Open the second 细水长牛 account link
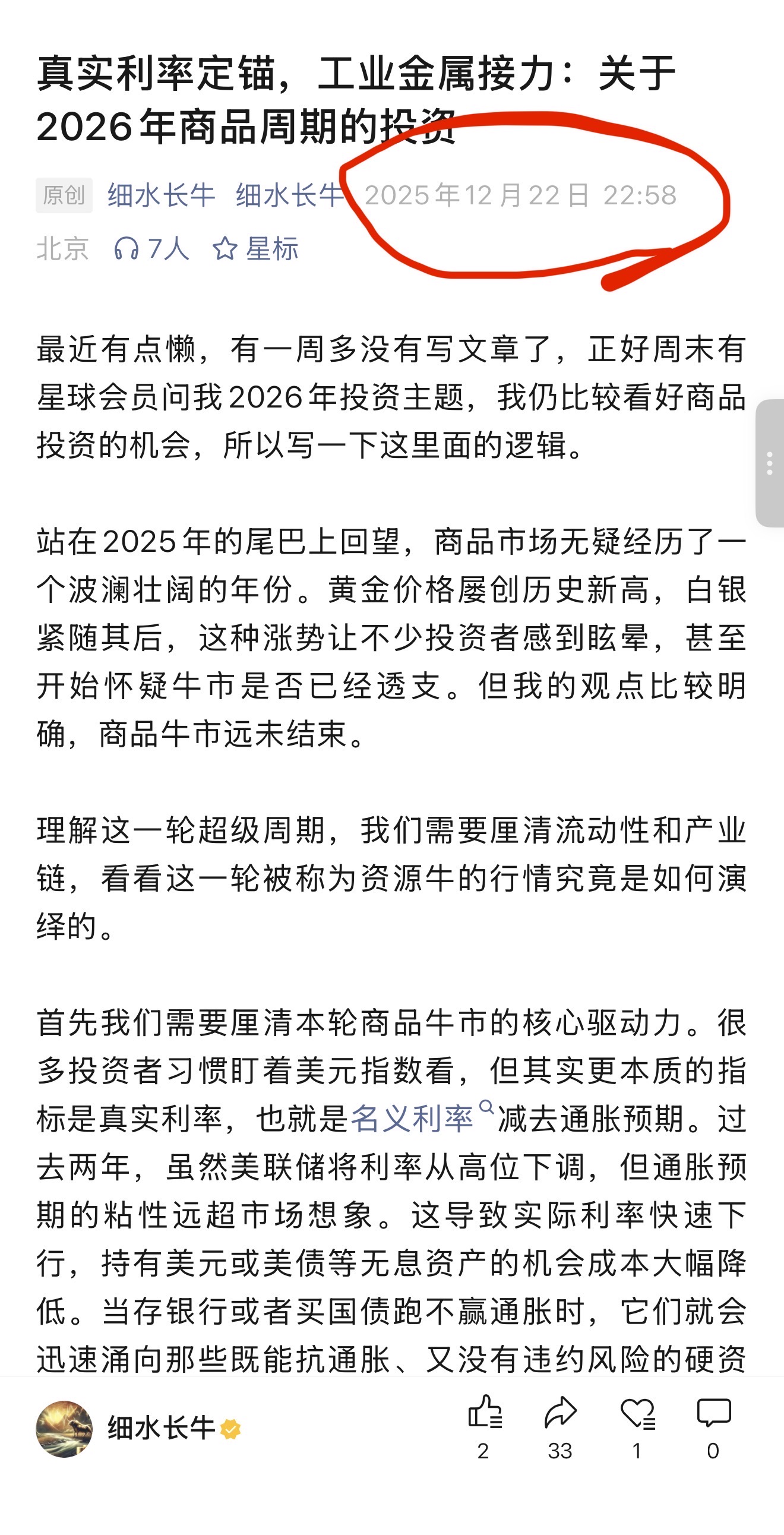This screenshot has height=1535, width=784. click(x=289, y=195)
